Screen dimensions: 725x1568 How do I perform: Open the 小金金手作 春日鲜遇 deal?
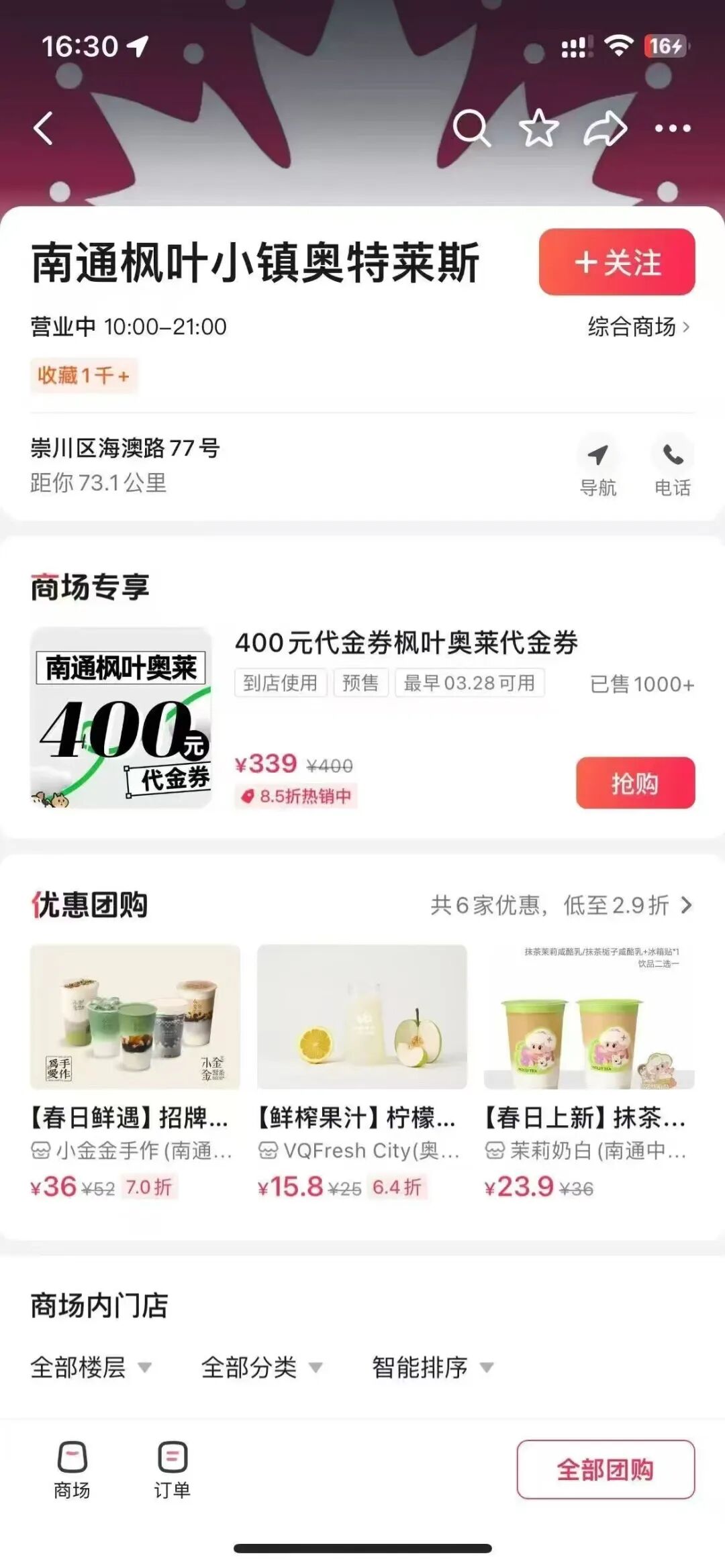[135, 1073]
